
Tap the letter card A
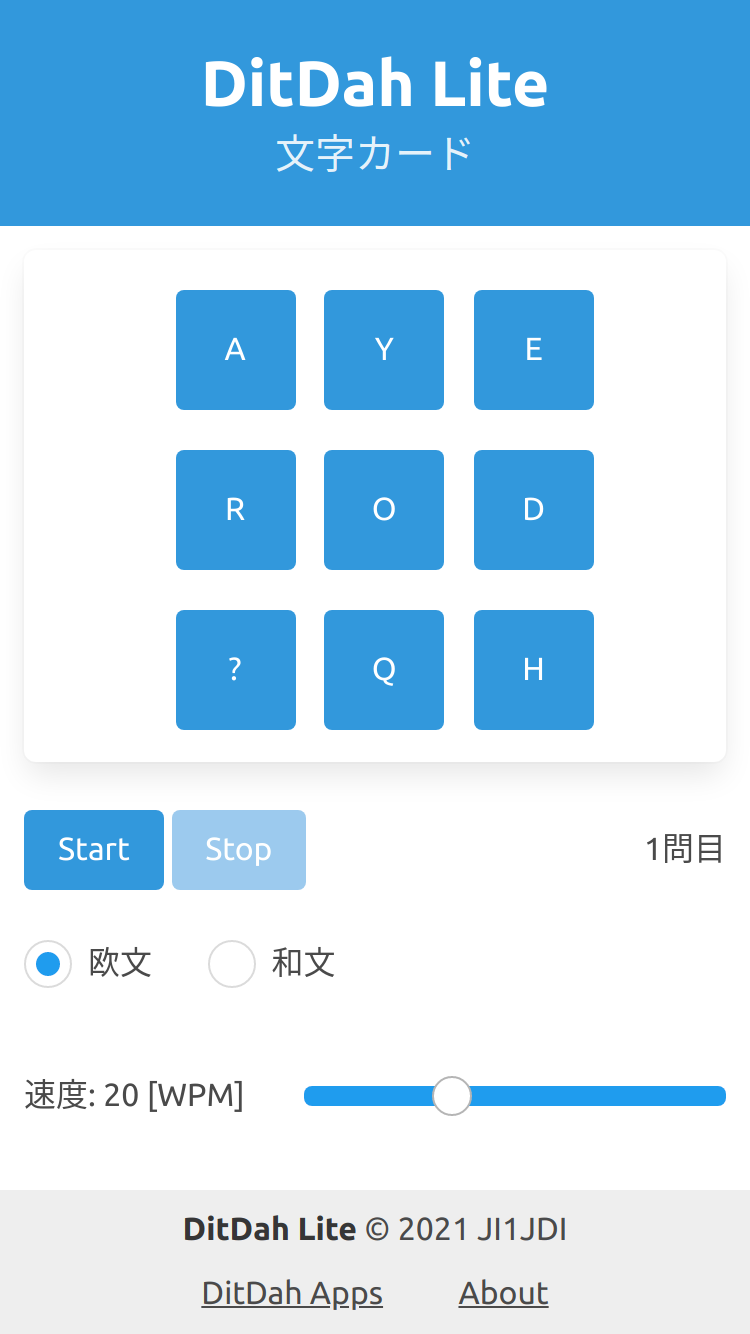(236, 350)
